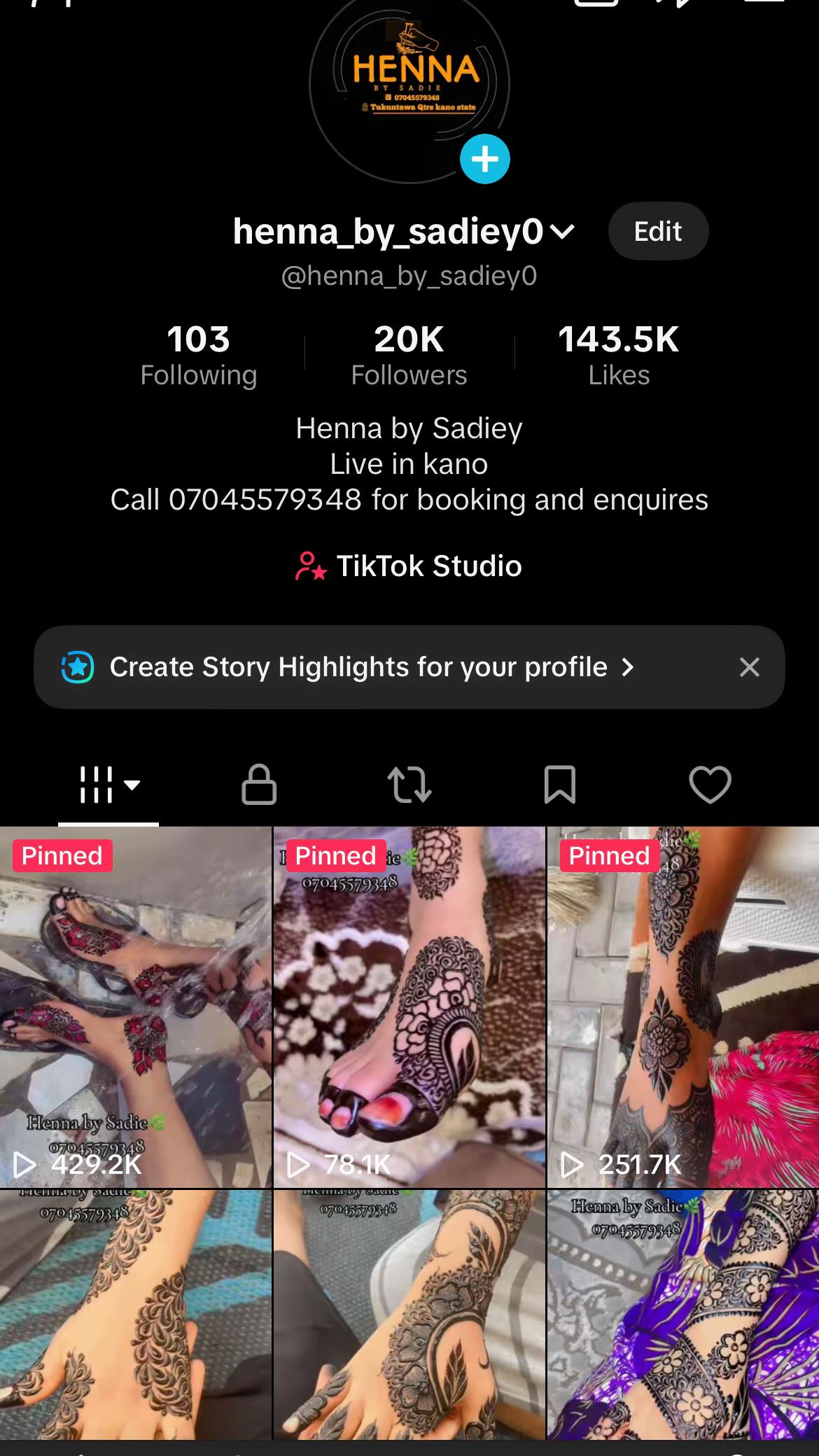View the 20K Followers list
This screenshot has height=1456, width=819.
click(x=409, y=355)
